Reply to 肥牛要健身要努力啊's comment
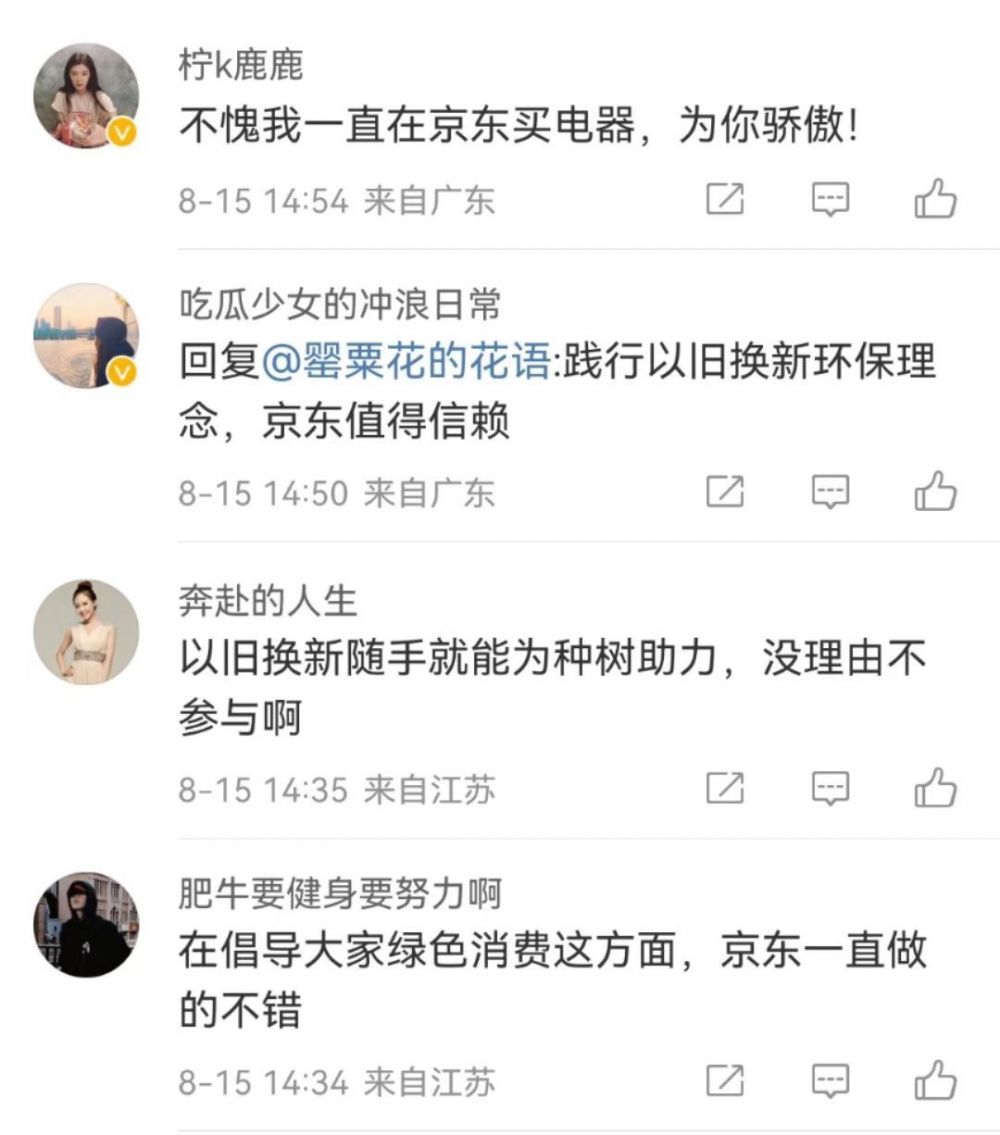1000x1135 pixels. pyautogui.click(x=830, y=1081)
